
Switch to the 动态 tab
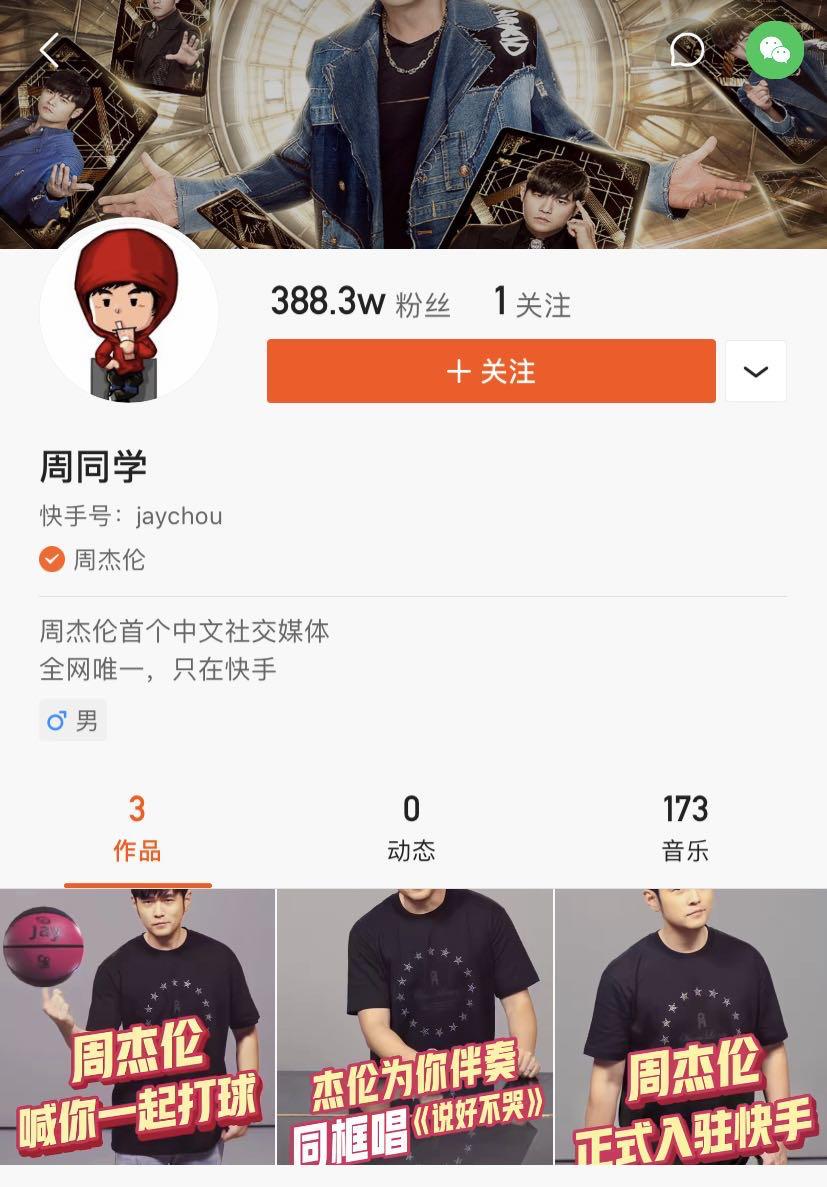click(411, 827)
